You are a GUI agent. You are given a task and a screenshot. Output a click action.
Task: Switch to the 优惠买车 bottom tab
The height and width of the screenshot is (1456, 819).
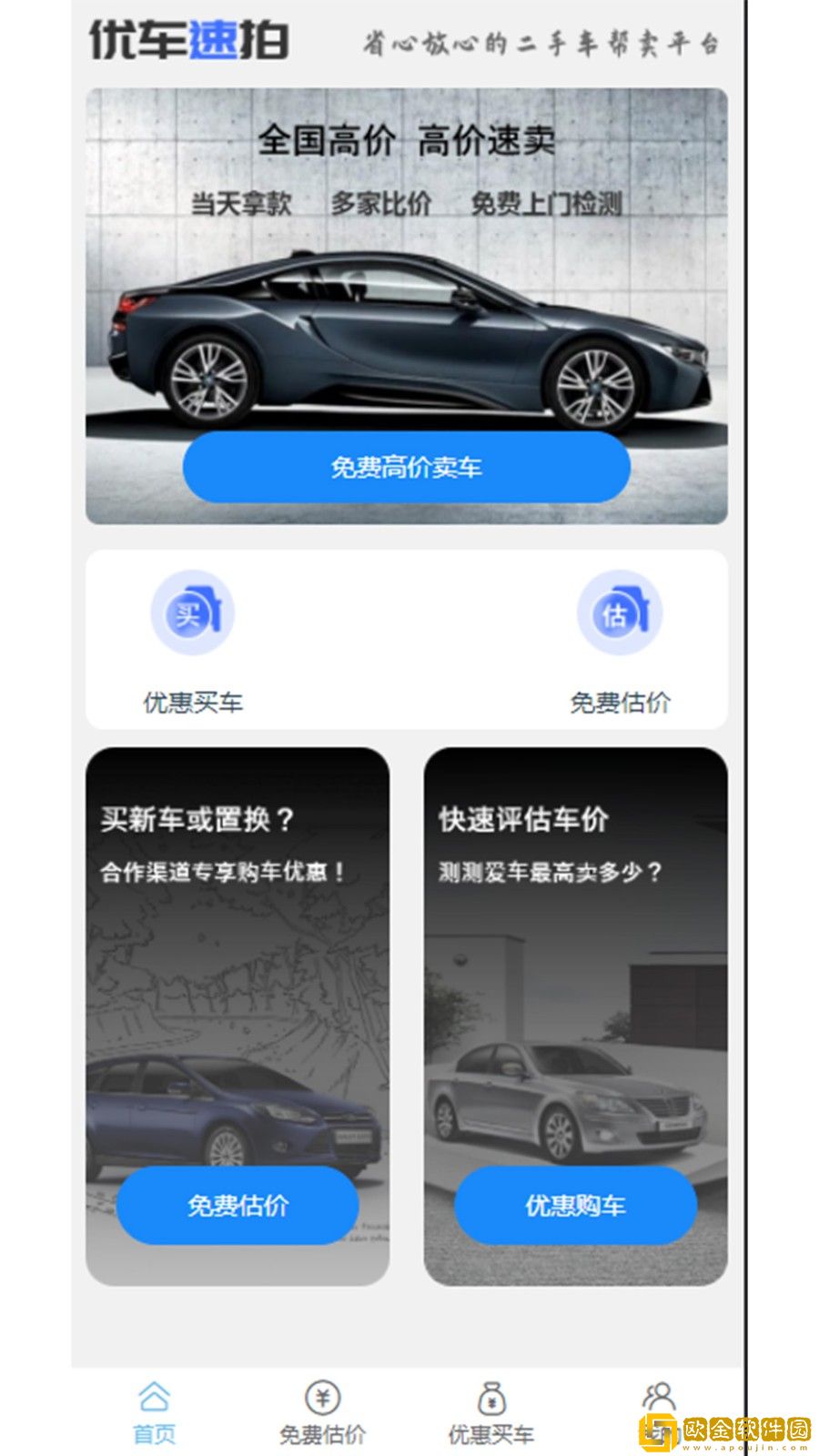491,1413
